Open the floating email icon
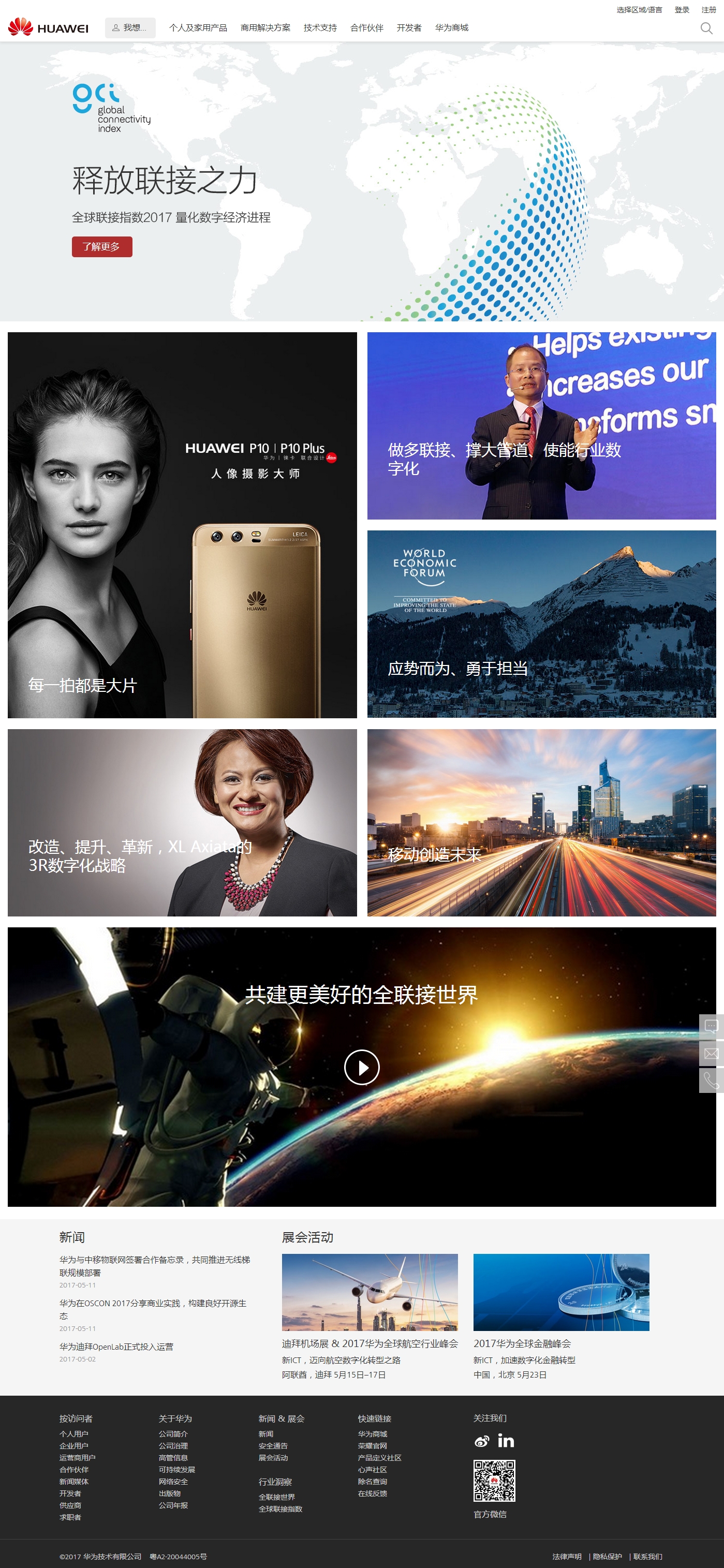The image size is (724, 1568). coord(711,1053)
